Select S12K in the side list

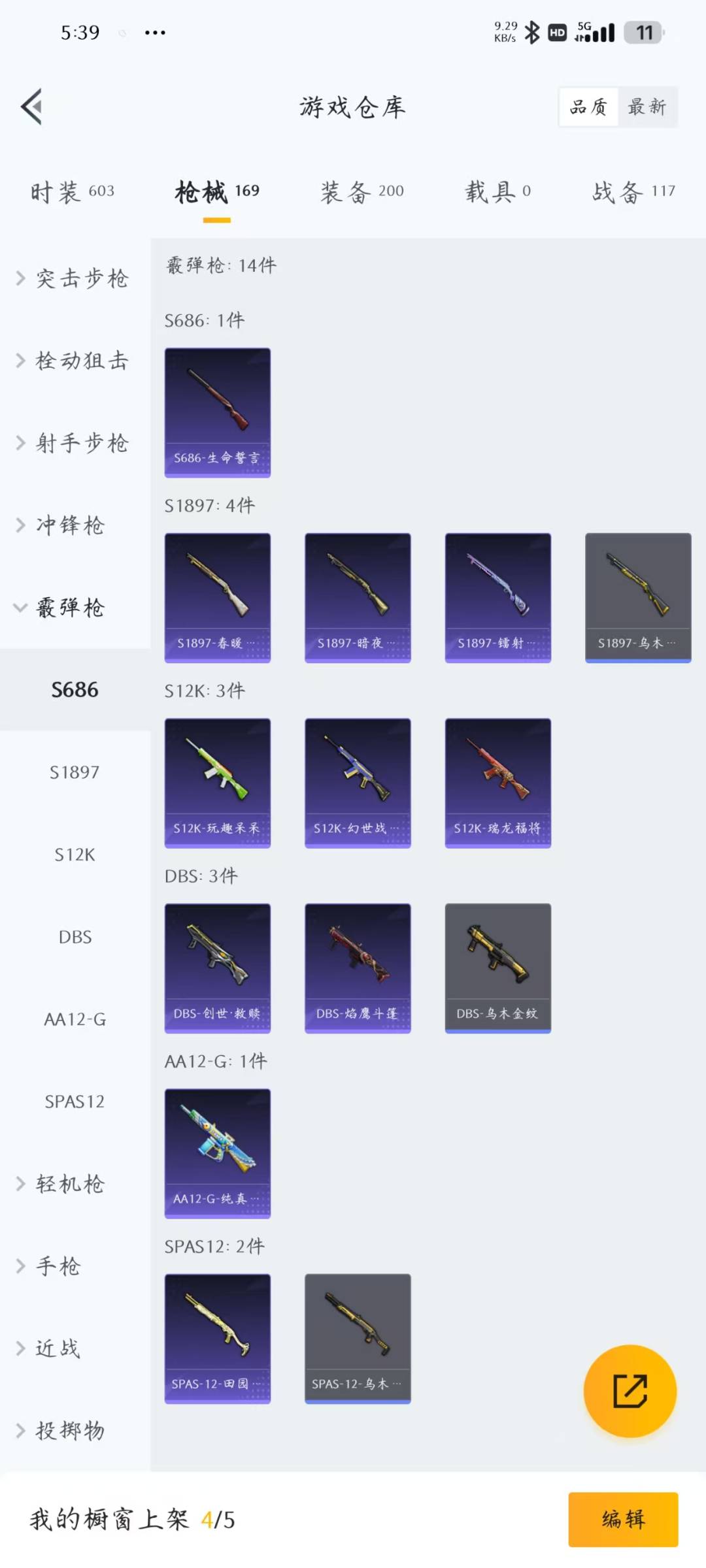tap(75, 855)
